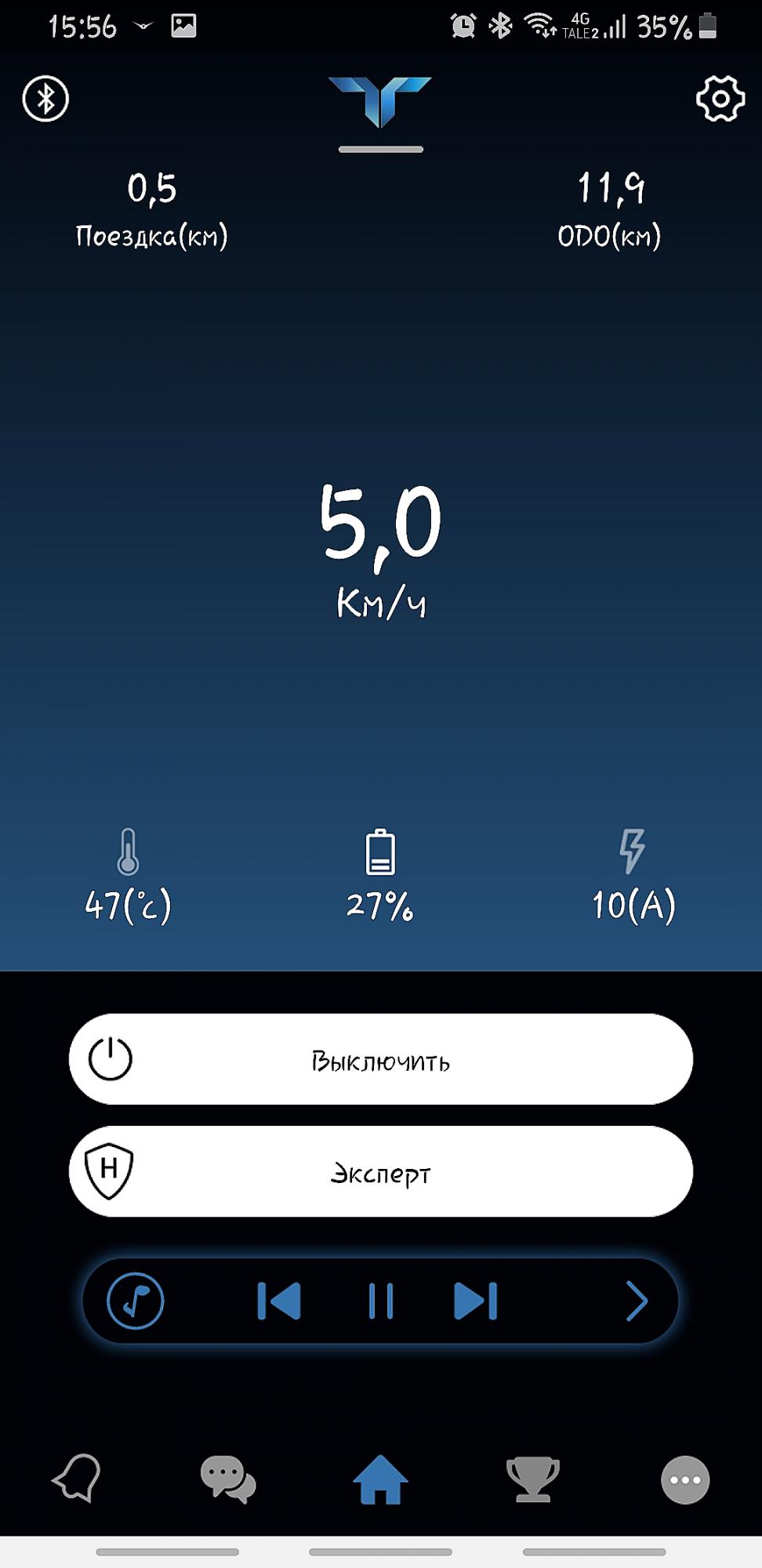Open the Bluetooth connection icon

[x=45, y=99]
